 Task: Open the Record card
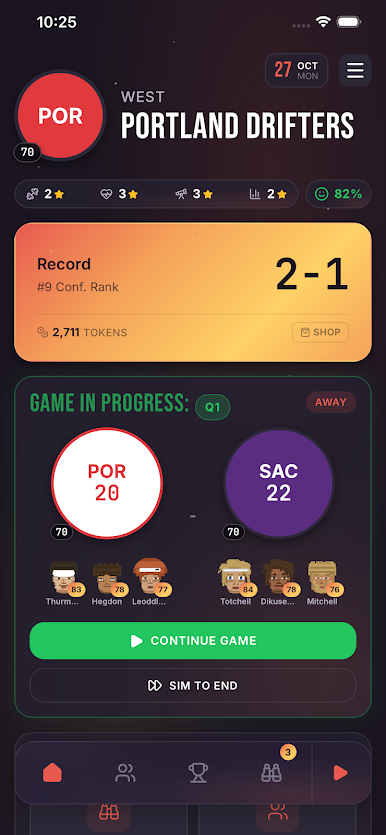coord(193,292)
